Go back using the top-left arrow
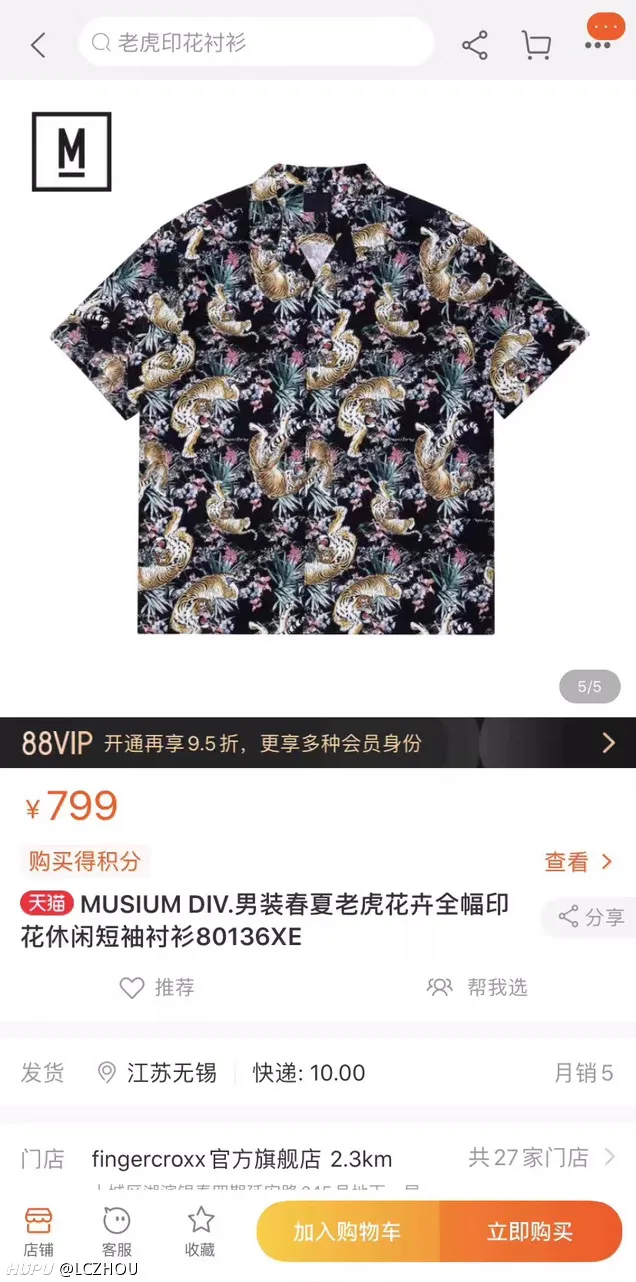Screen dimensions: 636x1282 click(38, 44)
